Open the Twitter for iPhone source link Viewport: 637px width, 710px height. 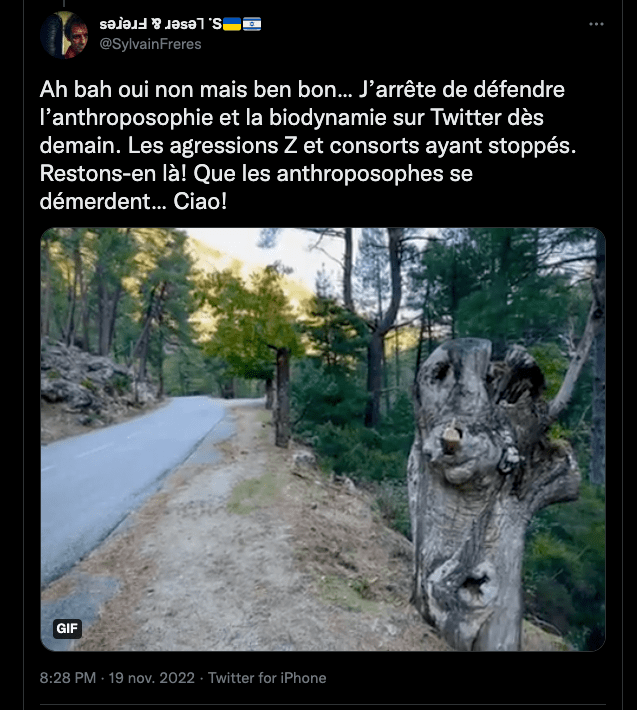pos(268,678)
